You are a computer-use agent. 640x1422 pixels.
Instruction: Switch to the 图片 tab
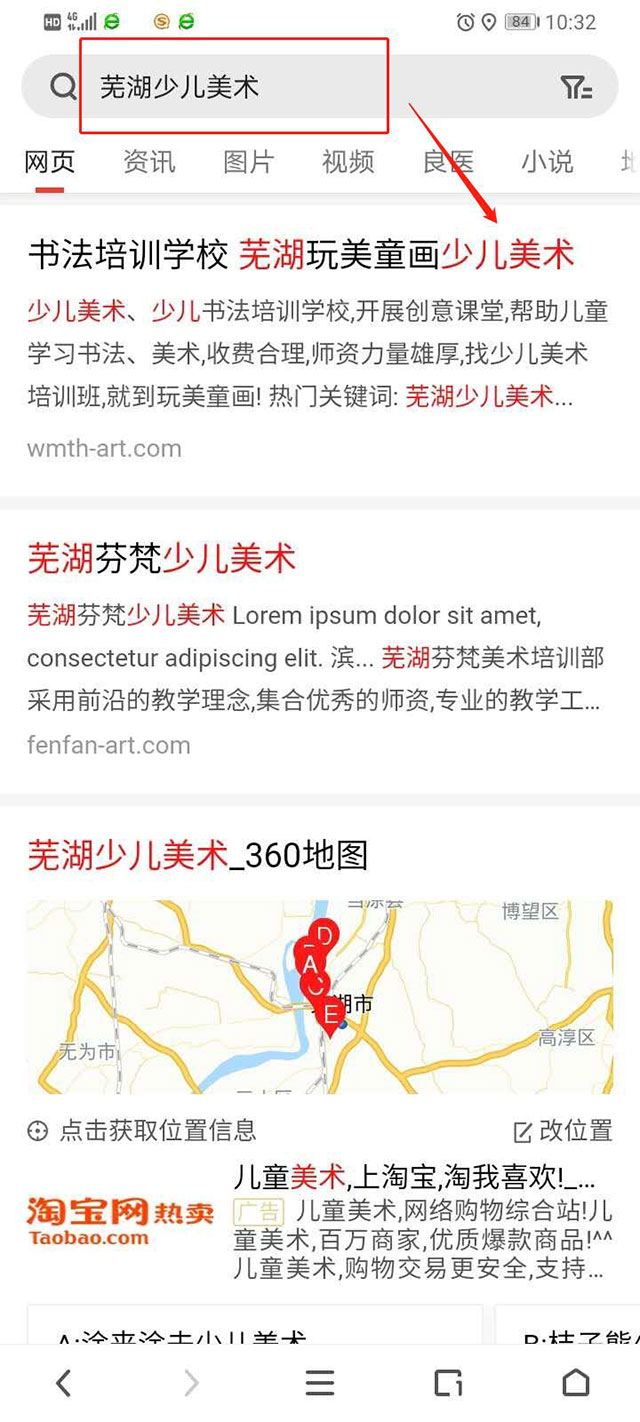(x=248, y=161)
